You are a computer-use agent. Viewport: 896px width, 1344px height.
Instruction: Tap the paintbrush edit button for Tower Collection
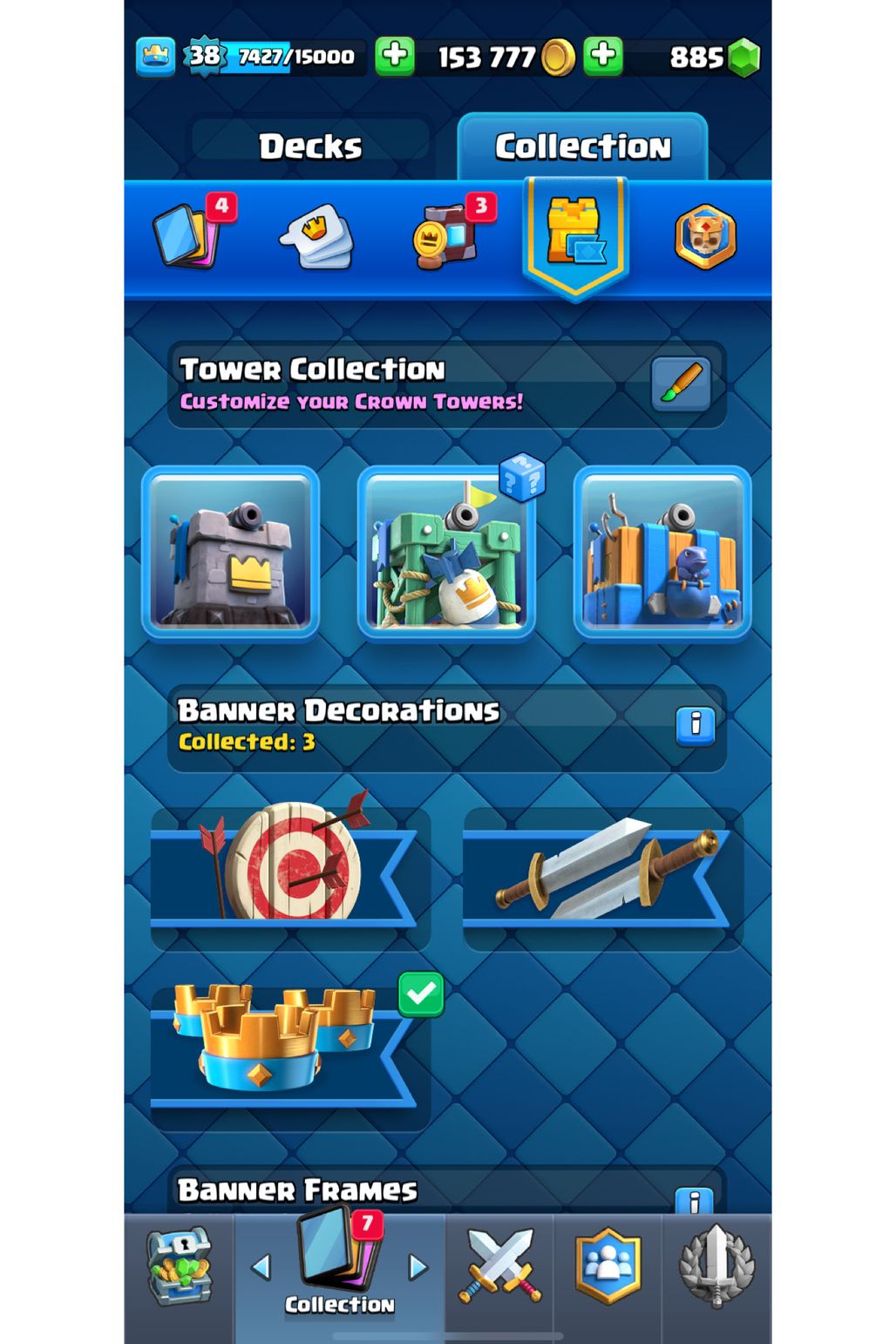click(681, 384)
